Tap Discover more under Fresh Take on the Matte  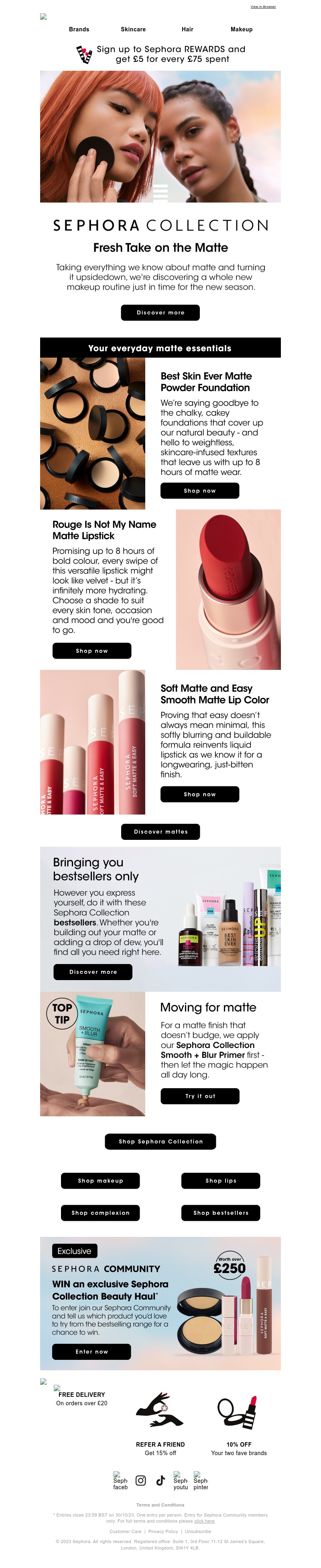[x=160, y=312]
